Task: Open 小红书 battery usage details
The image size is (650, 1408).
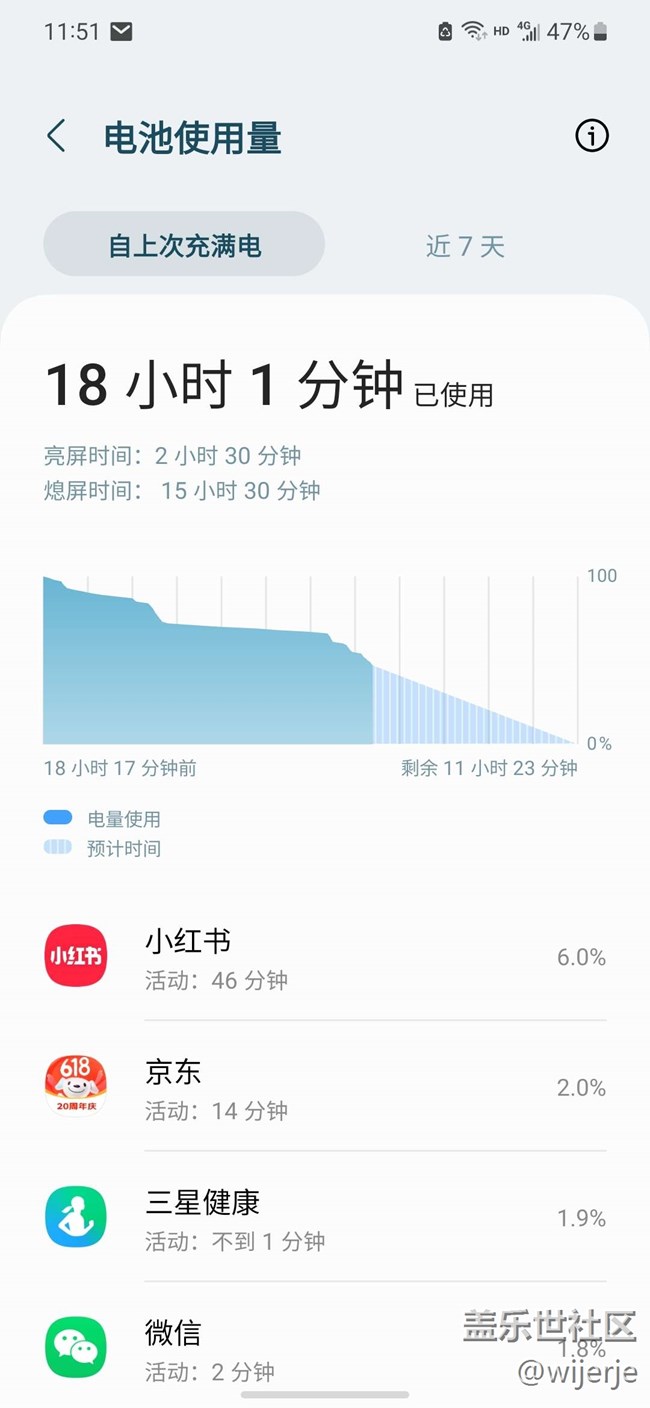Action: 325,956
